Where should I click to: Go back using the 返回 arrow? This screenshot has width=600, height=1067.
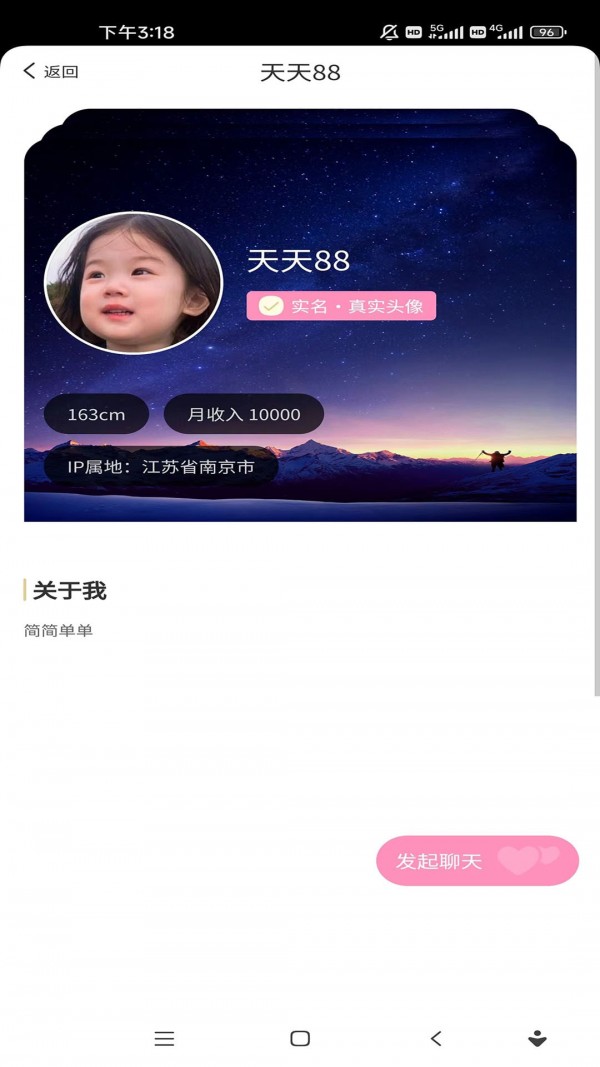coord(50,71)
